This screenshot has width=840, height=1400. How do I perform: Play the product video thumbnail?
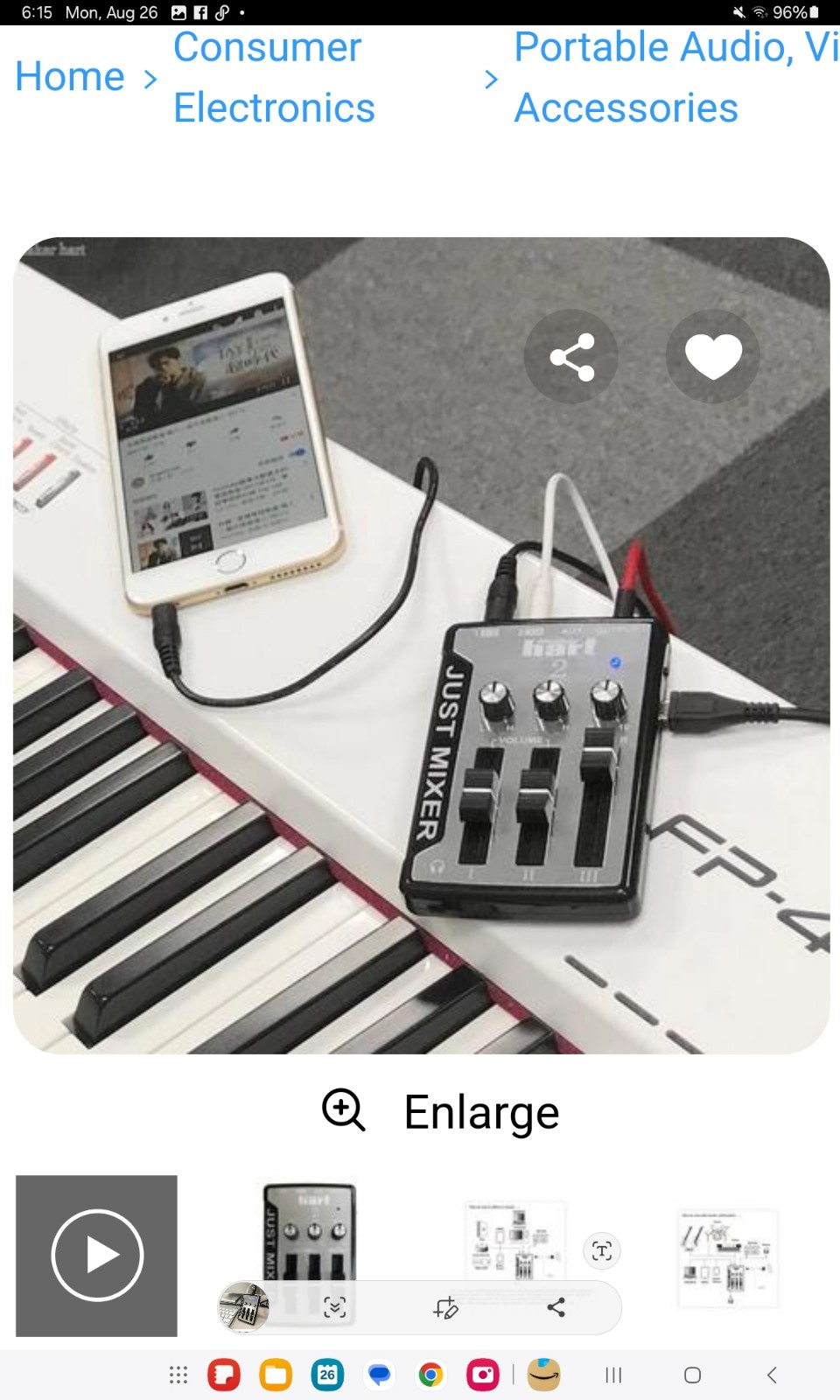click(96, 1256)
